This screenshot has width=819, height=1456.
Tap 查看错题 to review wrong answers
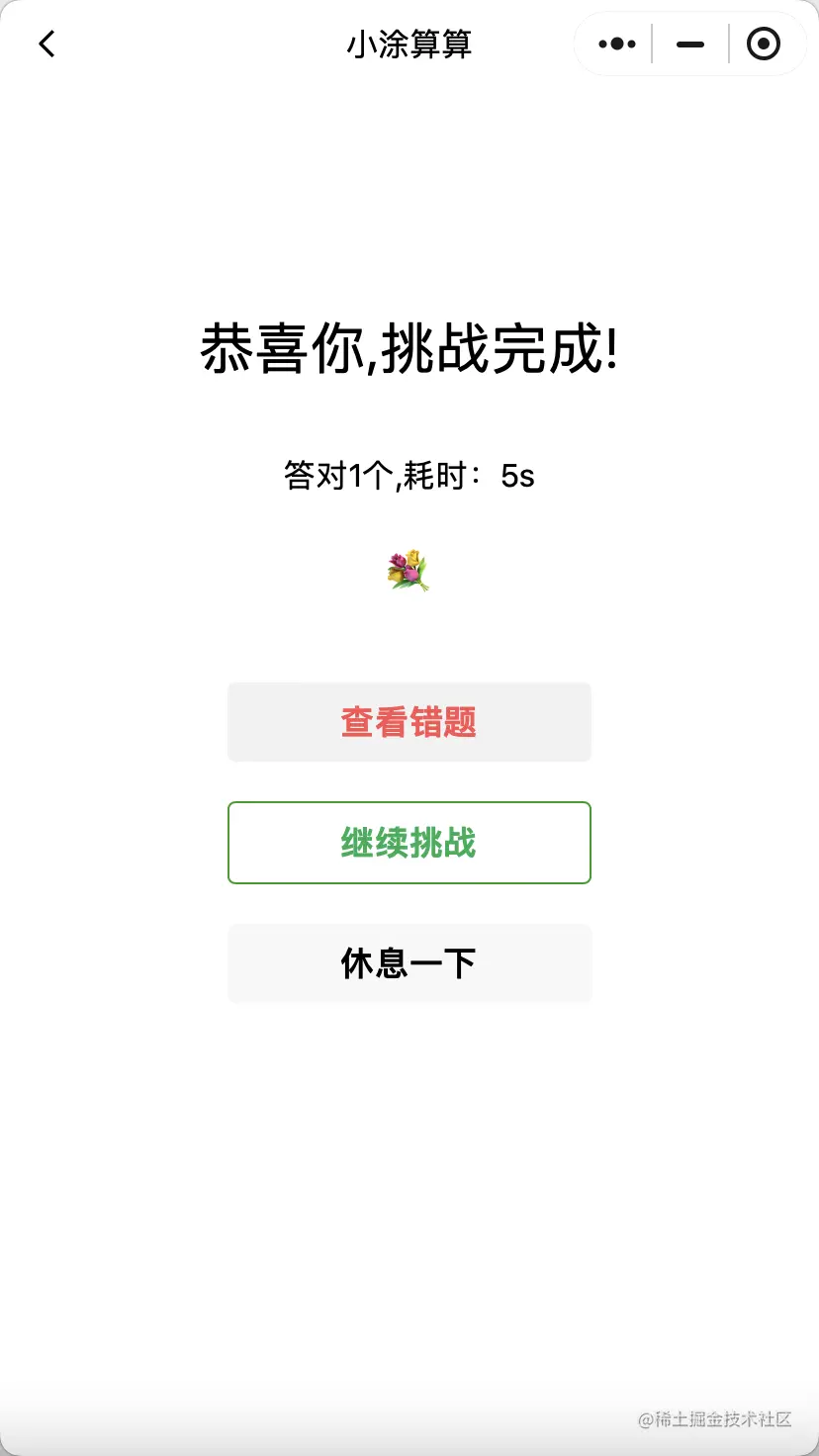click(409, 722)
